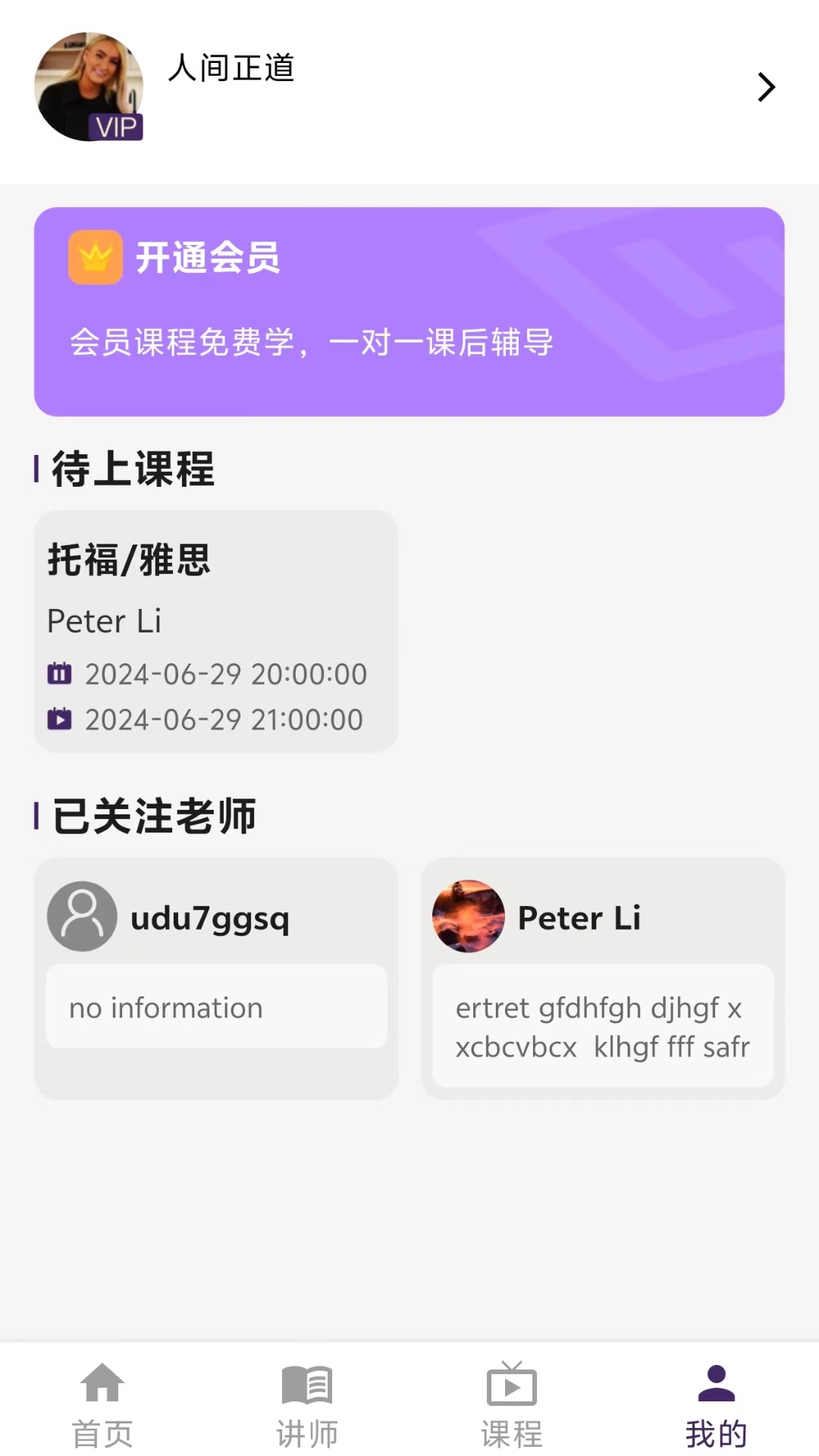Tap the username 人间正道
Image resolution: width=819 pixels, height=1456 pixels.
pos(231,71)
